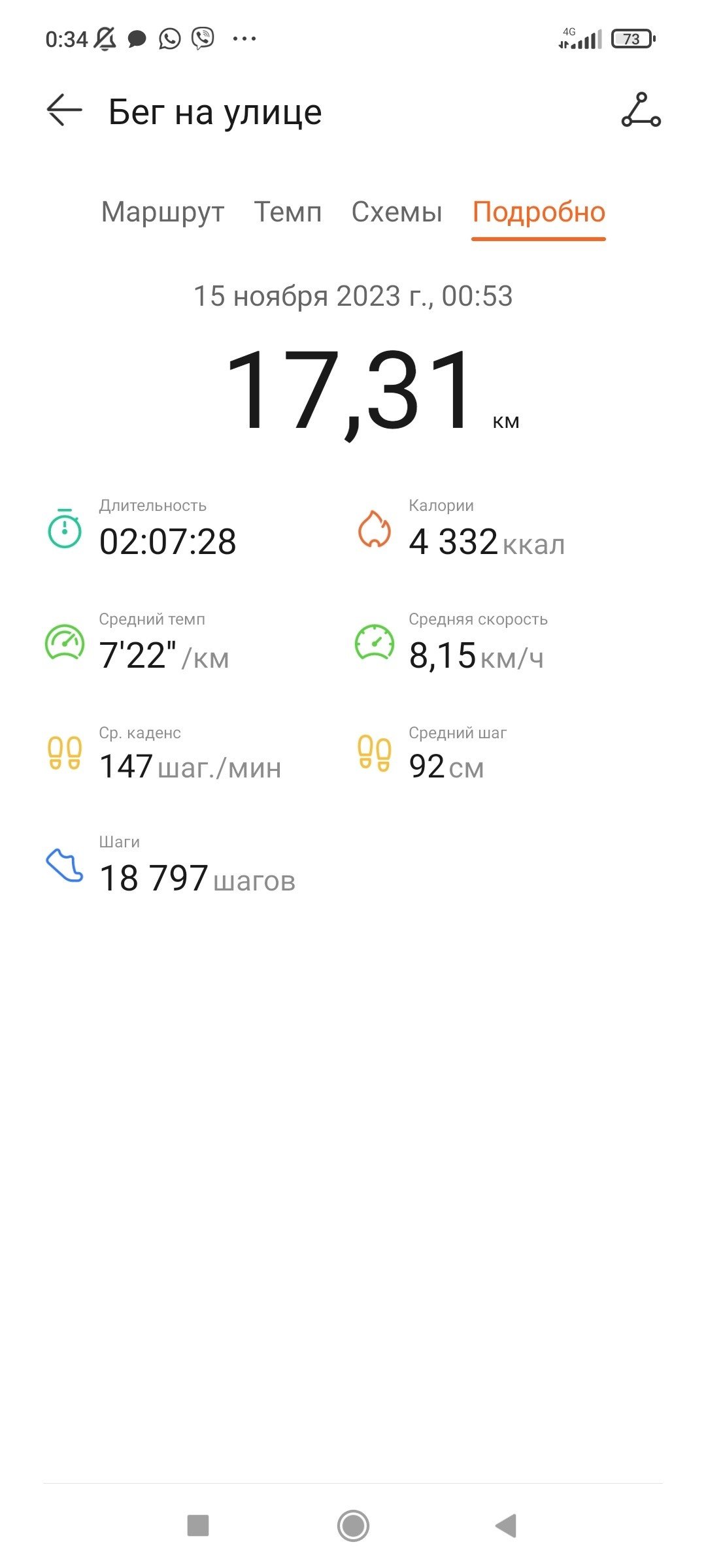This screenshot has height=1568, width=706.
Task: Select the Схемы tab
Action: coord(397,212)
